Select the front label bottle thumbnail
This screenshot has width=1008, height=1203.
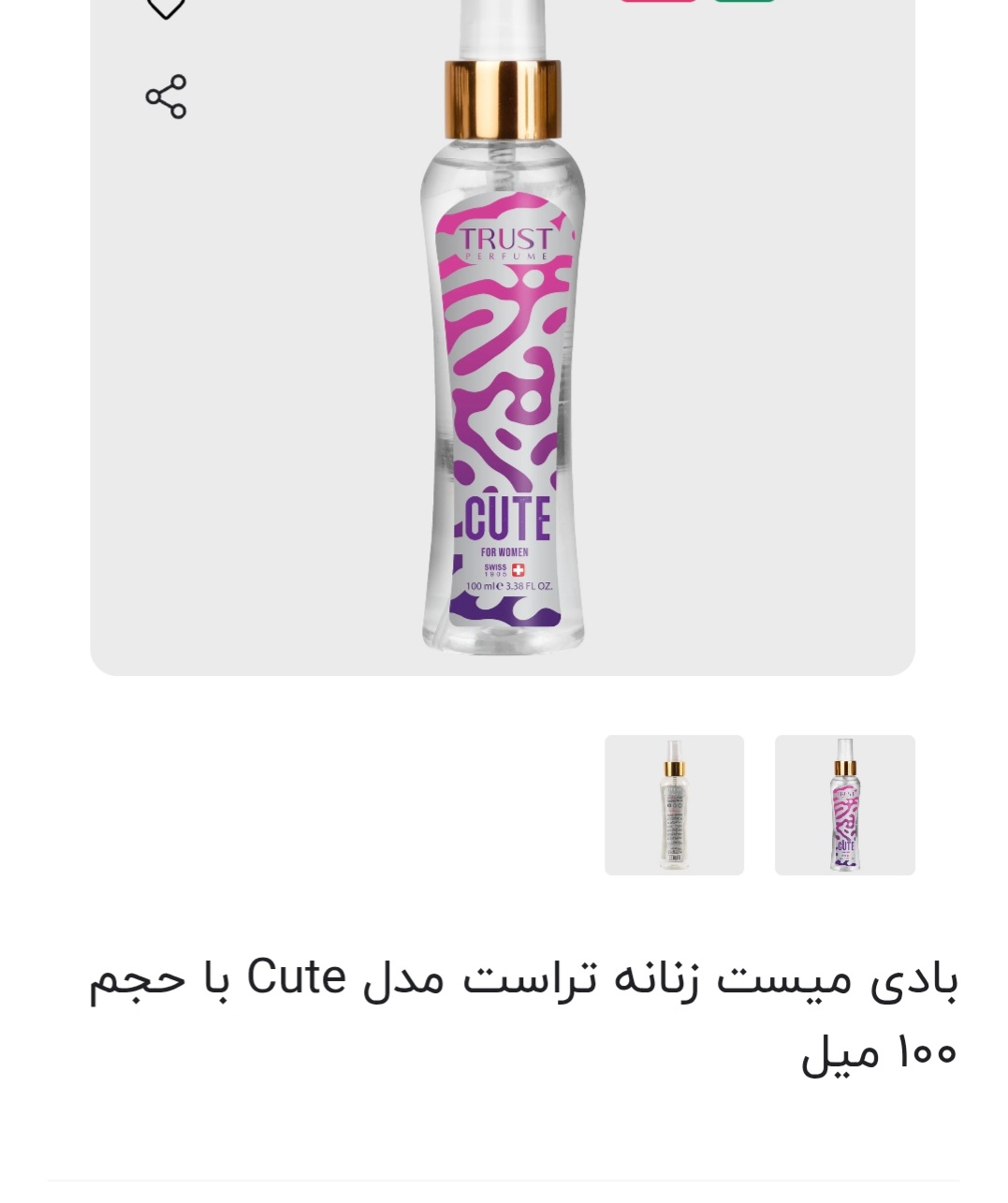point(844,805)
